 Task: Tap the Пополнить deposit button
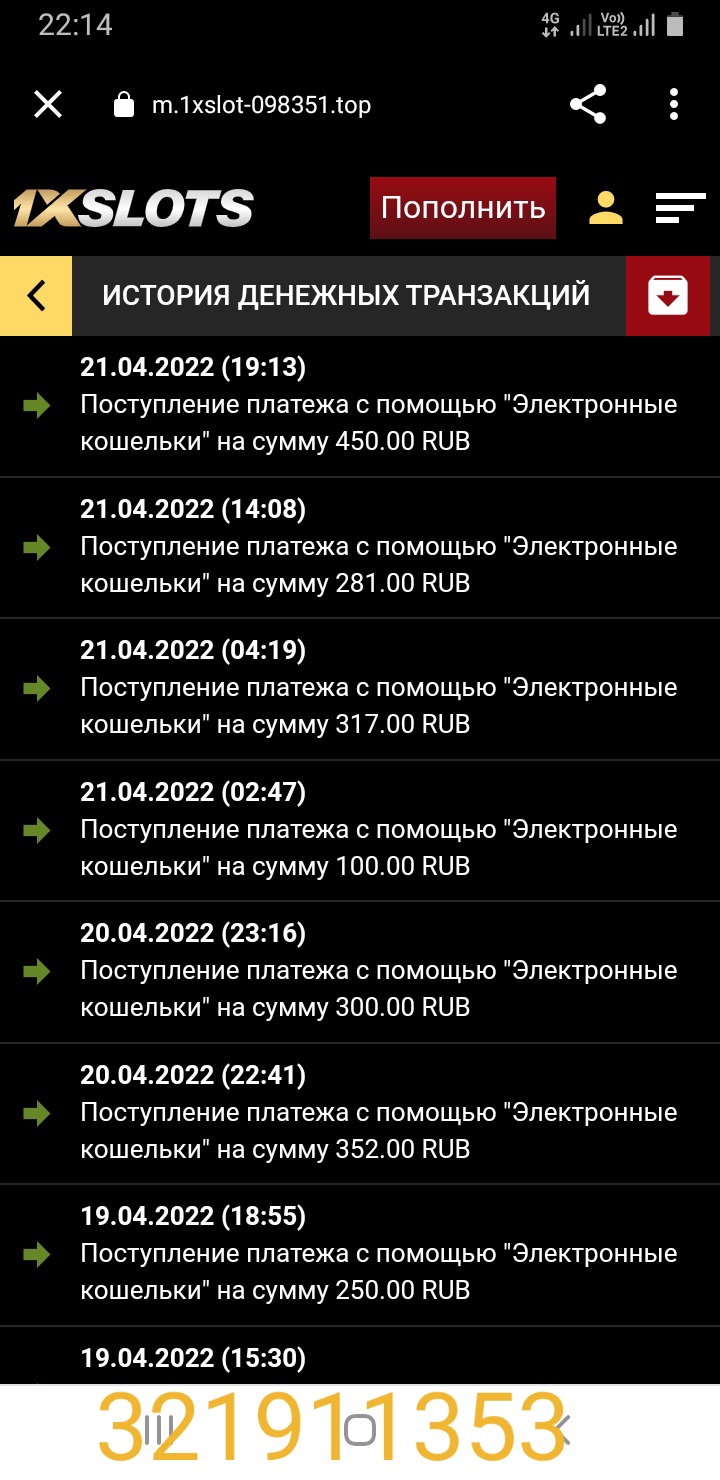click(462, 208)
